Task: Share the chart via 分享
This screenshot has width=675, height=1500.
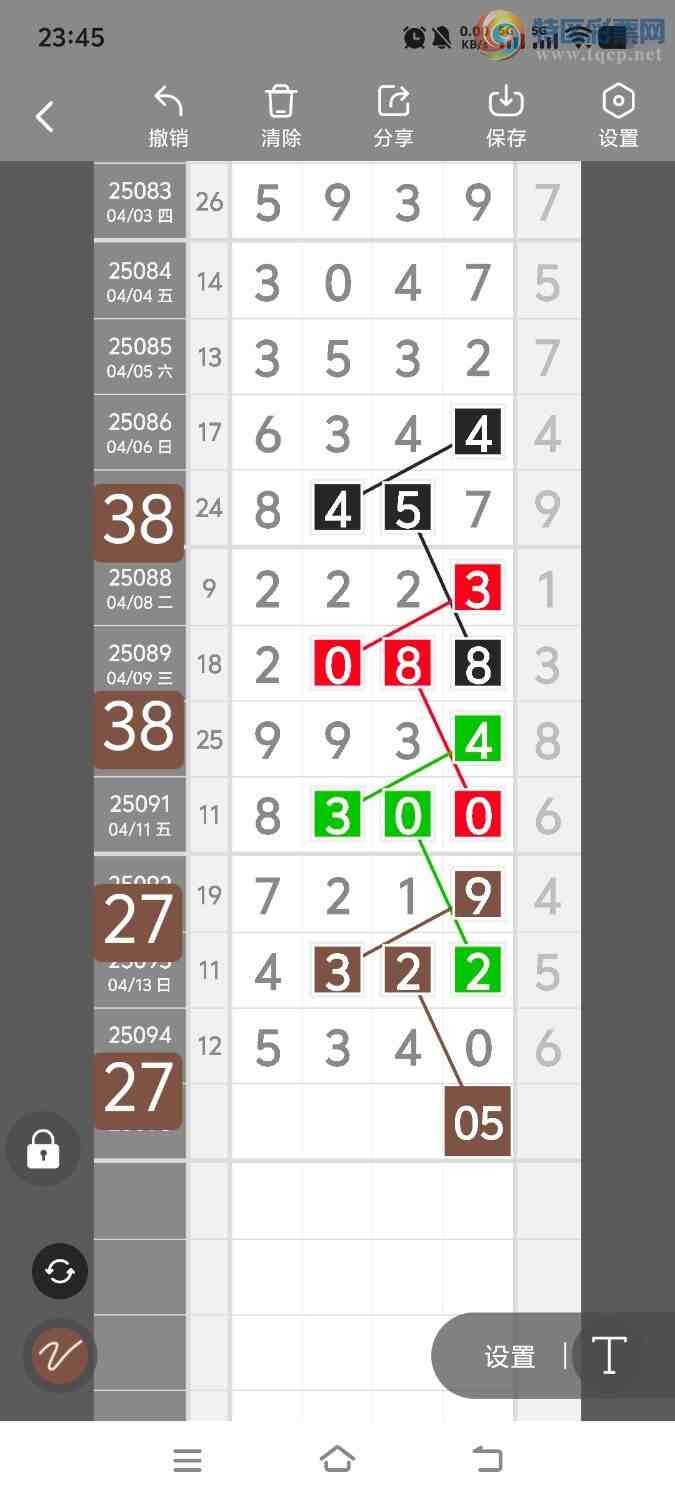Action: [x=394, y=117]
